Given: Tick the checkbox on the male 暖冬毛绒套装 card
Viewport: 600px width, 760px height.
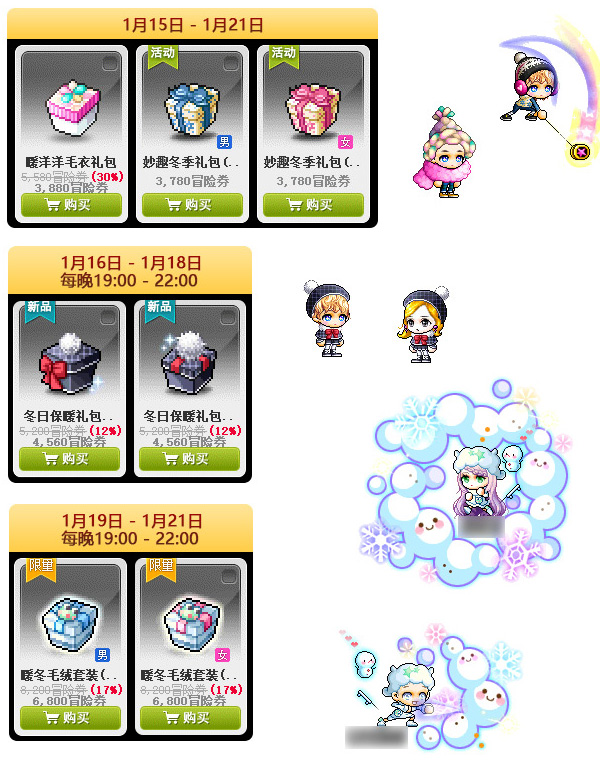Looking at the screenshot, I should click(x=109, y=576).
